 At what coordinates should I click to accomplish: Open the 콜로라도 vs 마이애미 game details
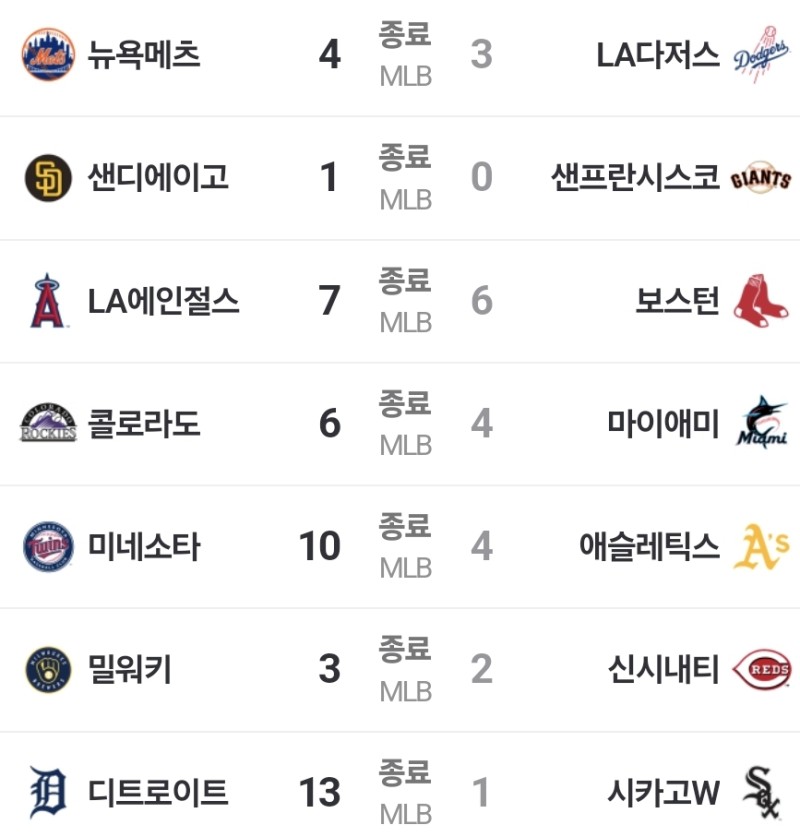click(405, 424)
